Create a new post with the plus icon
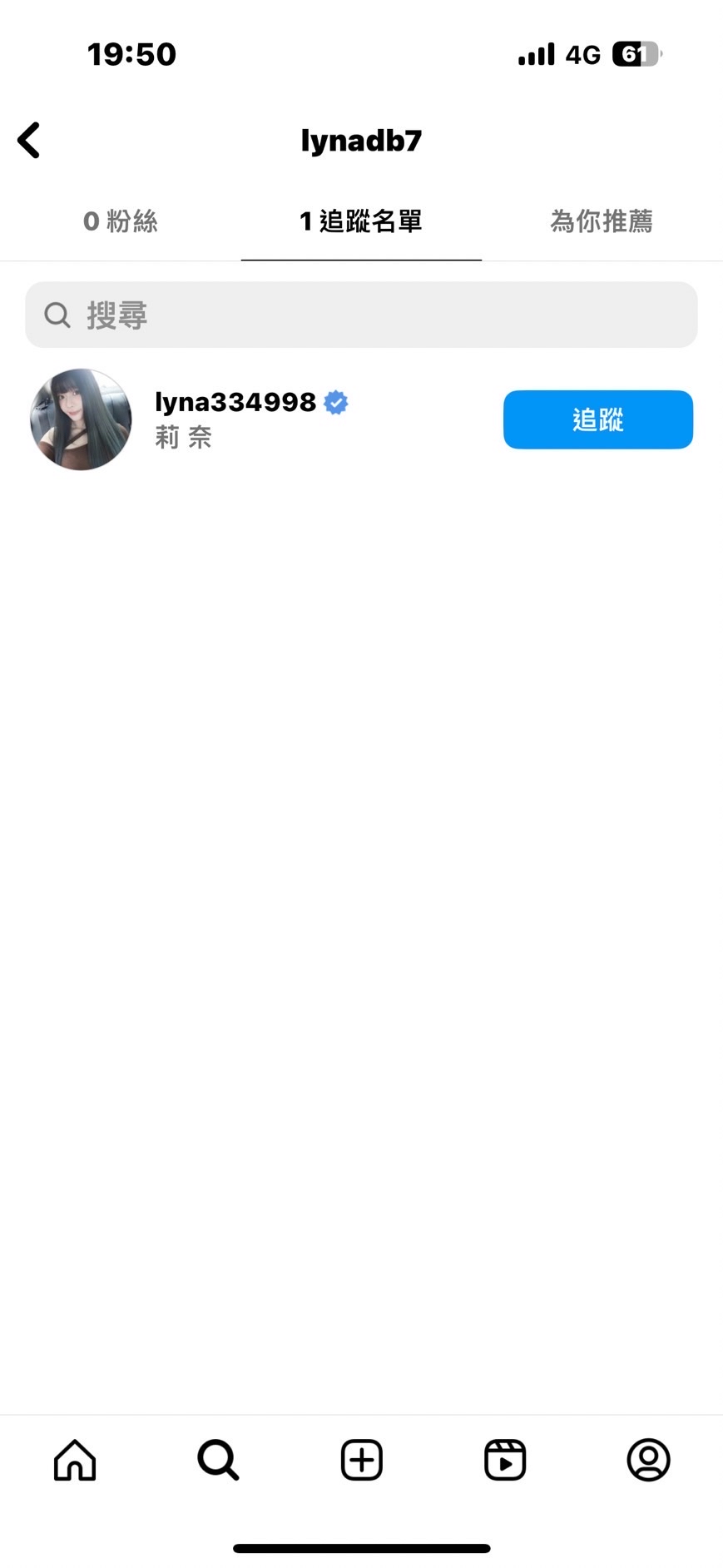723x1568 pixels. 361,1460
